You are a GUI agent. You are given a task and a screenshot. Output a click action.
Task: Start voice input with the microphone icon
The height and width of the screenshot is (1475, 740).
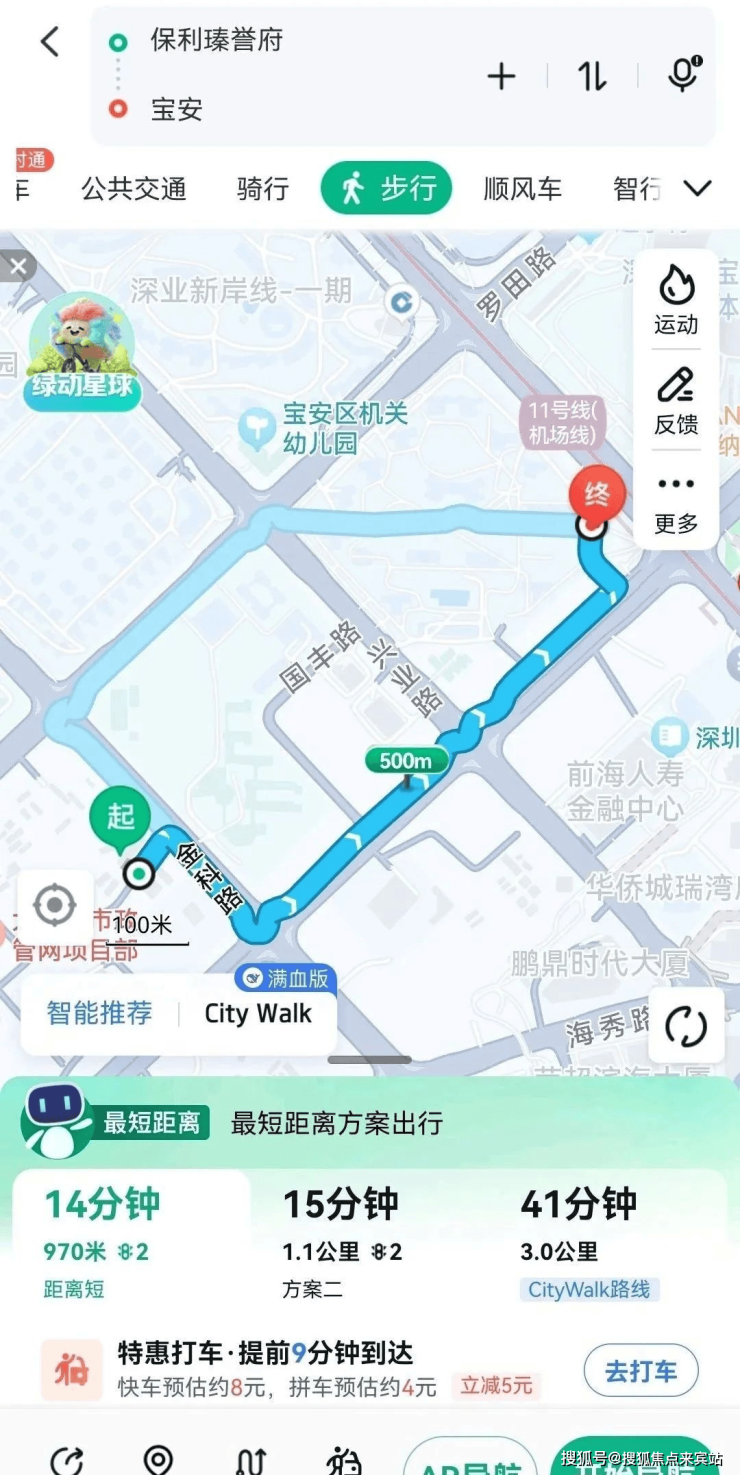click(683, 75)
